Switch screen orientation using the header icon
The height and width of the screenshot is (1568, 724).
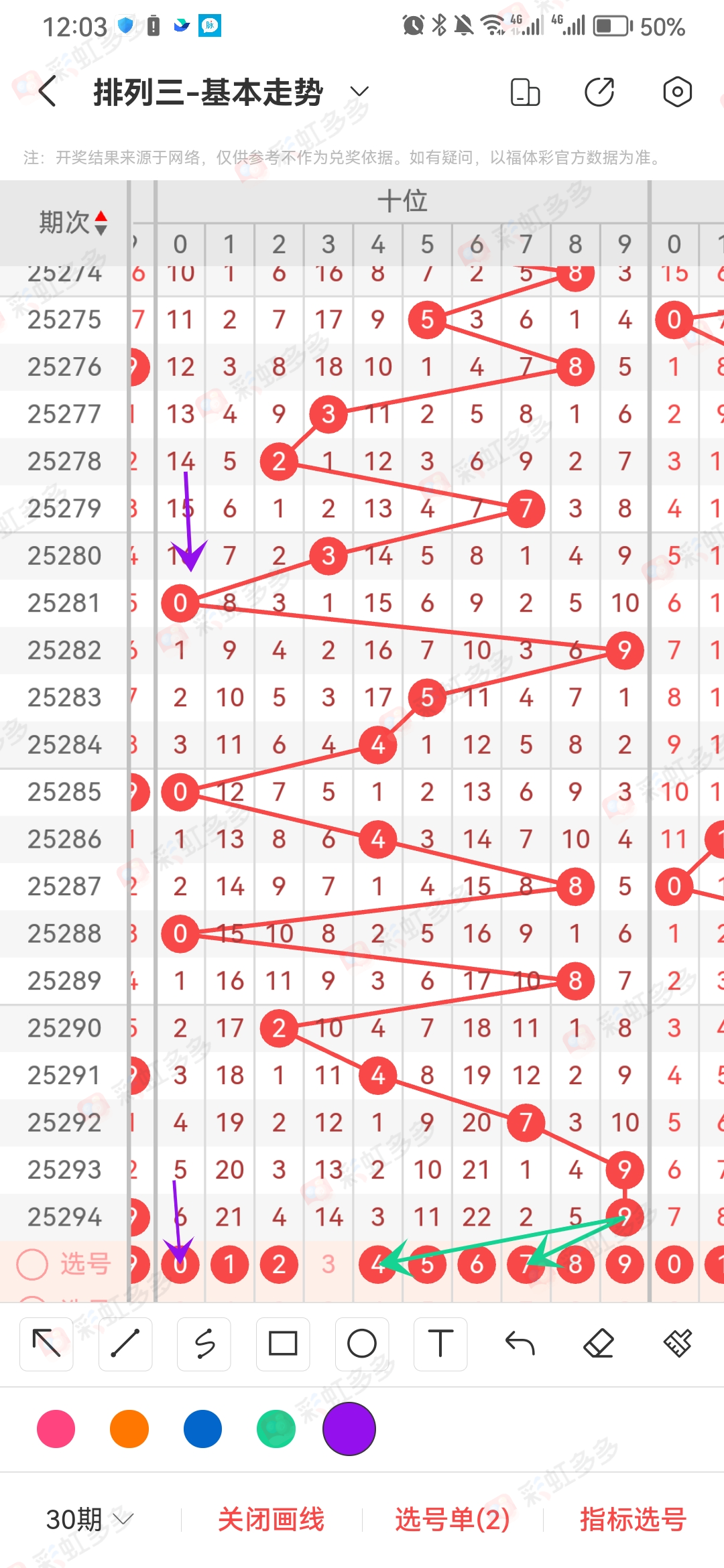525,92
